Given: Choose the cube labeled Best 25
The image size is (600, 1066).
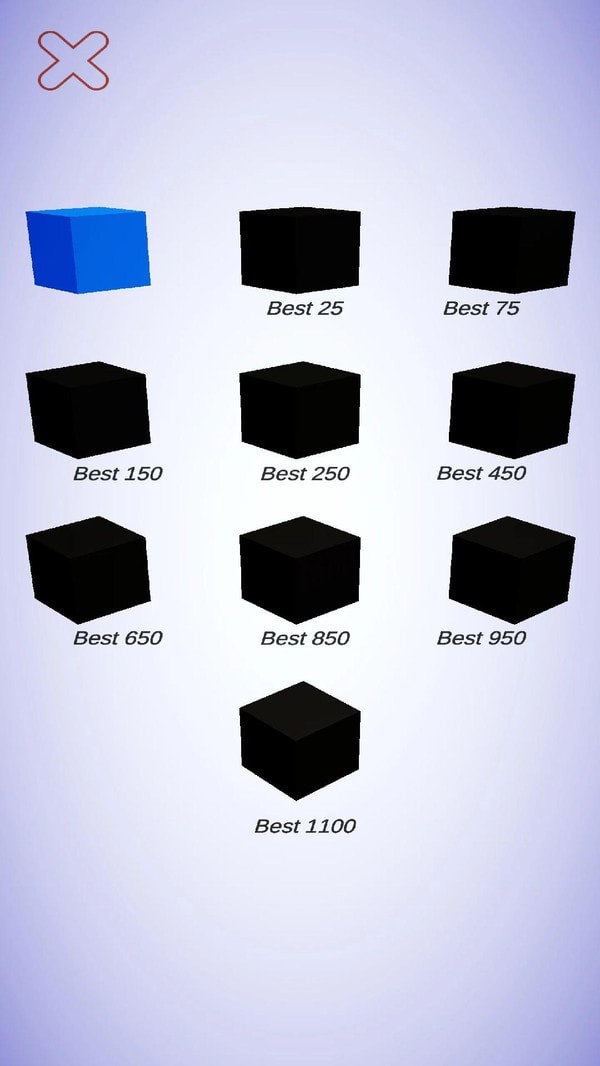Looking at the screenshot, I should (299, 250).
